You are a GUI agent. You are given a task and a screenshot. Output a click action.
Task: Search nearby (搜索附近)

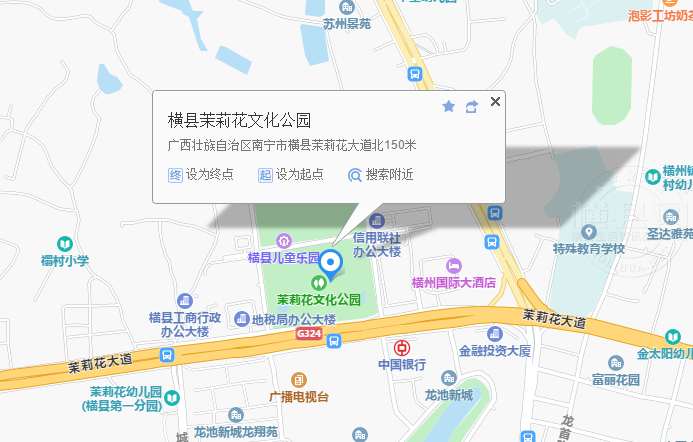[x=380, y=174]
